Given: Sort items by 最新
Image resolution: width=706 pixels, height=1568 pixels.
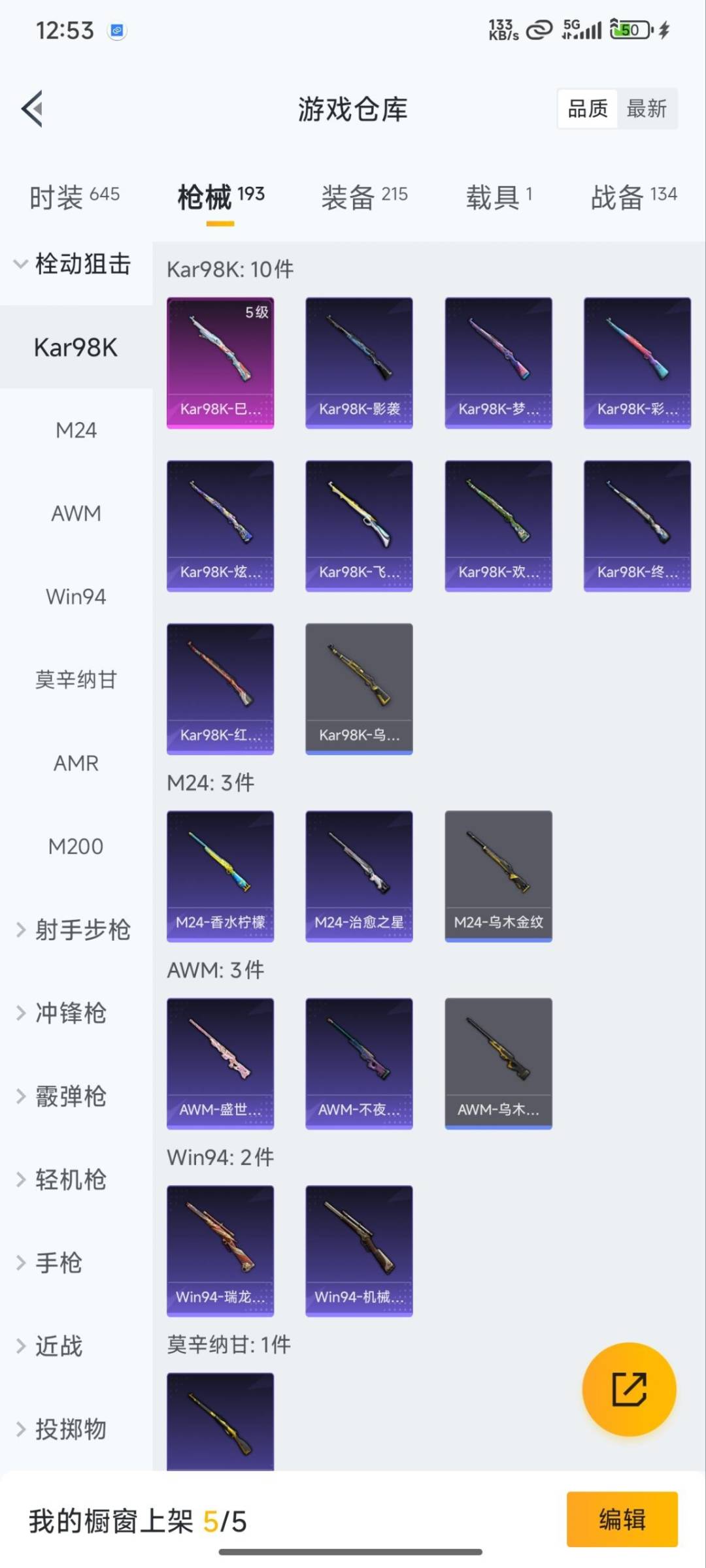Looking at the screenshot, I should pos(646,108).
